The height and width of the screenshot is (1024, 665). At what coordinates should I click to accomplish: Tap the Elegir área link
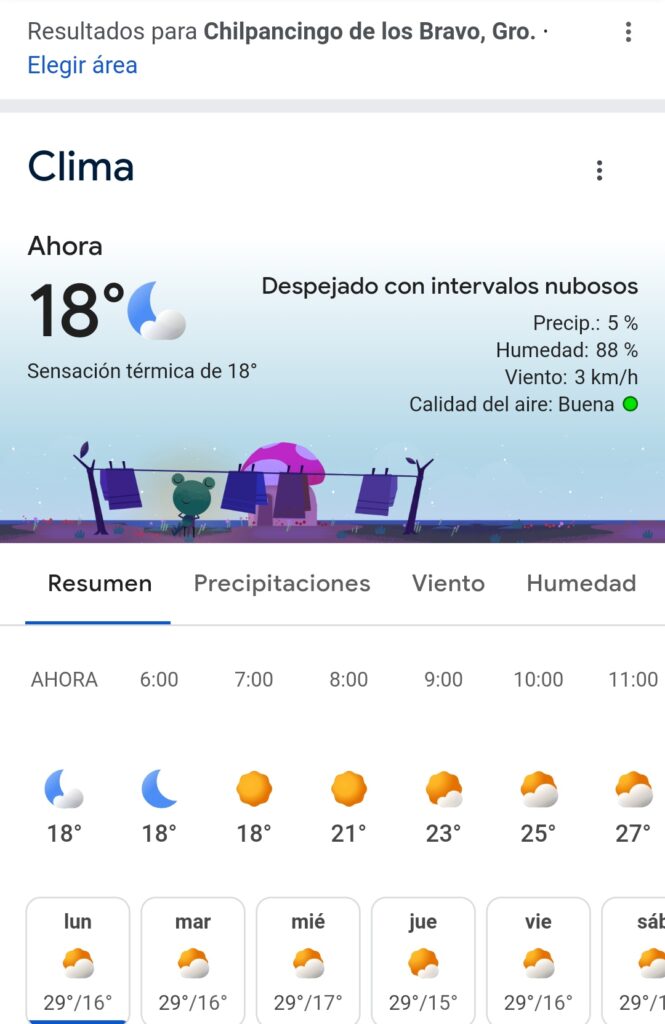(x=82, y=66)
